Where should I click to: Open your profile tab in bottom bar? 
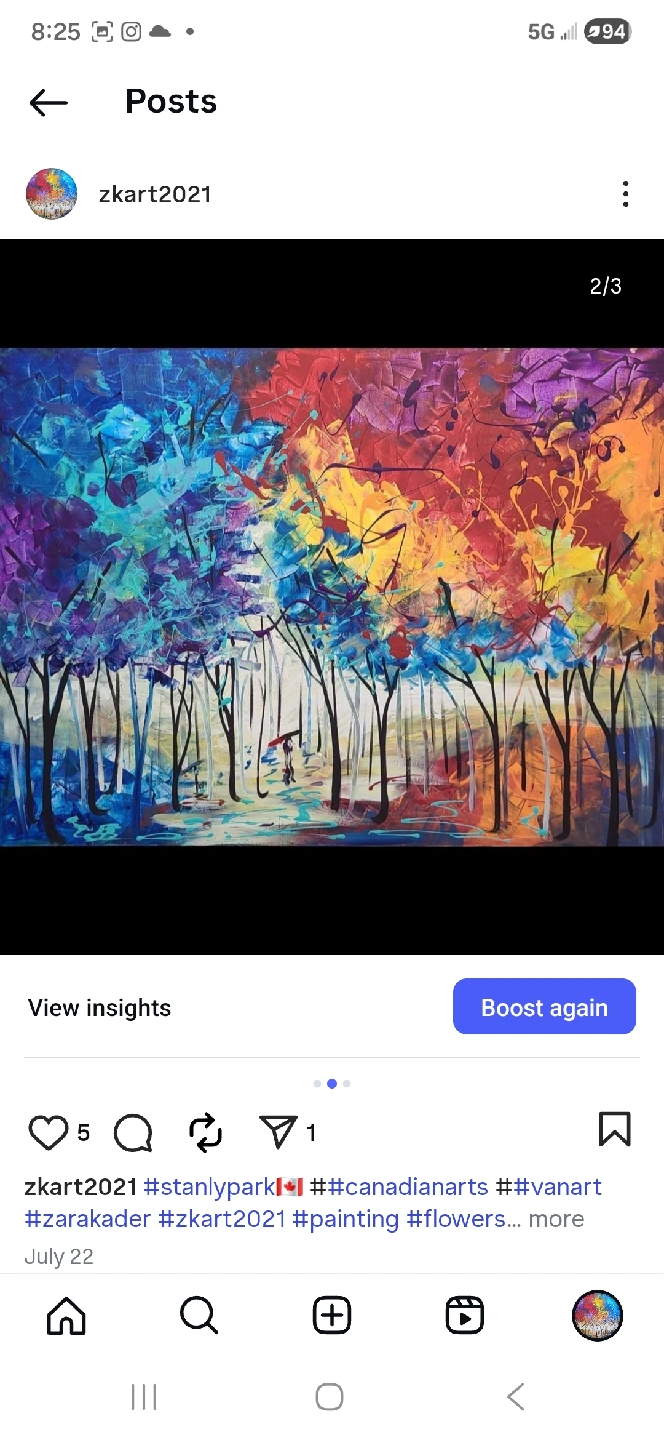click(x=597, y=1316)
